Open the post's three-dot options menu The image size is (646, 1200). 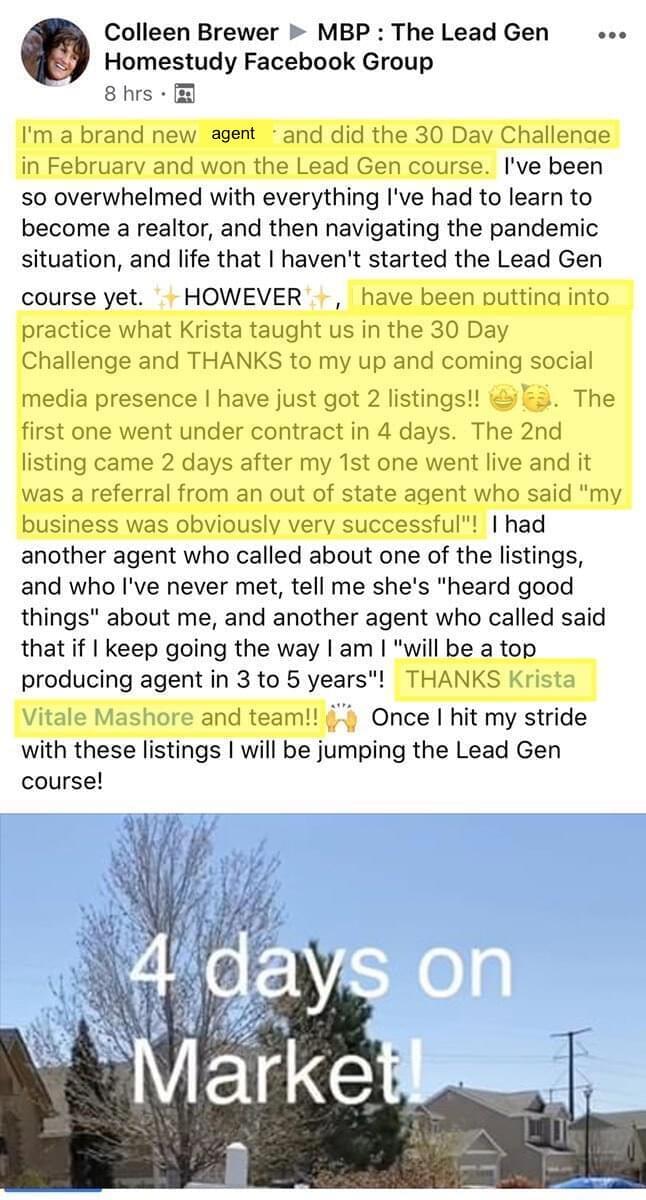tap(610, 35)
